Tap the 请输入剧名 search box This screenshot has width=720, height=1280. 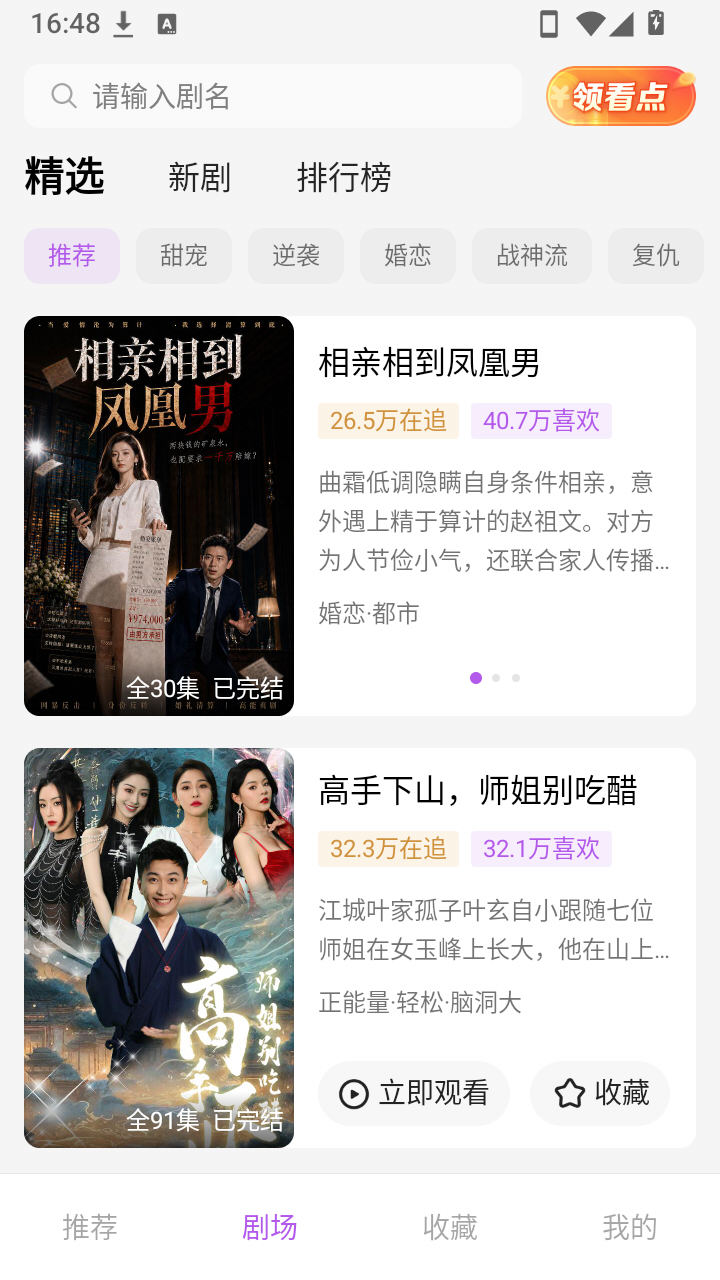point(273,96)
